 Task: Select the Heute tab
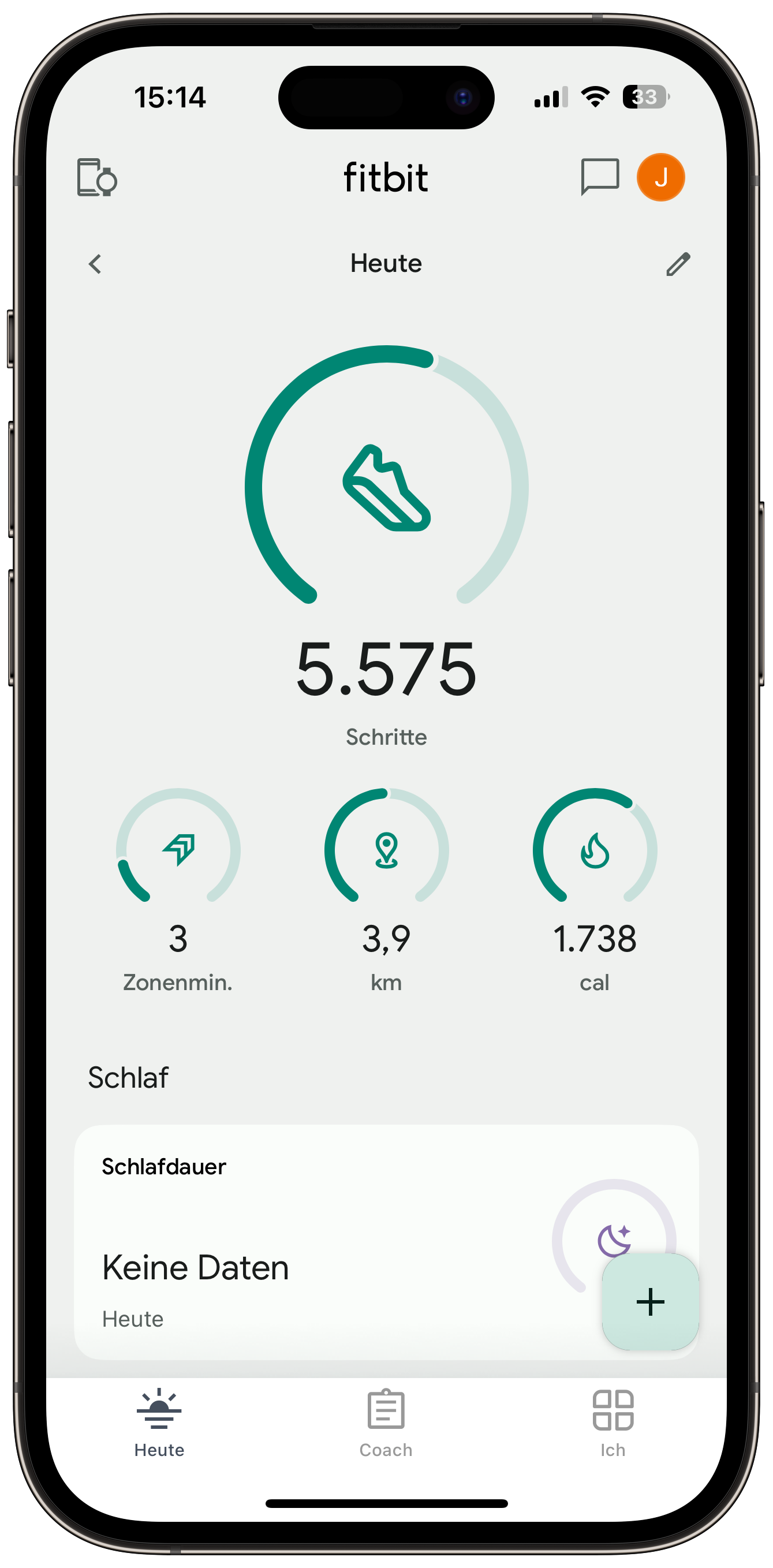(x=159, y=1424)
